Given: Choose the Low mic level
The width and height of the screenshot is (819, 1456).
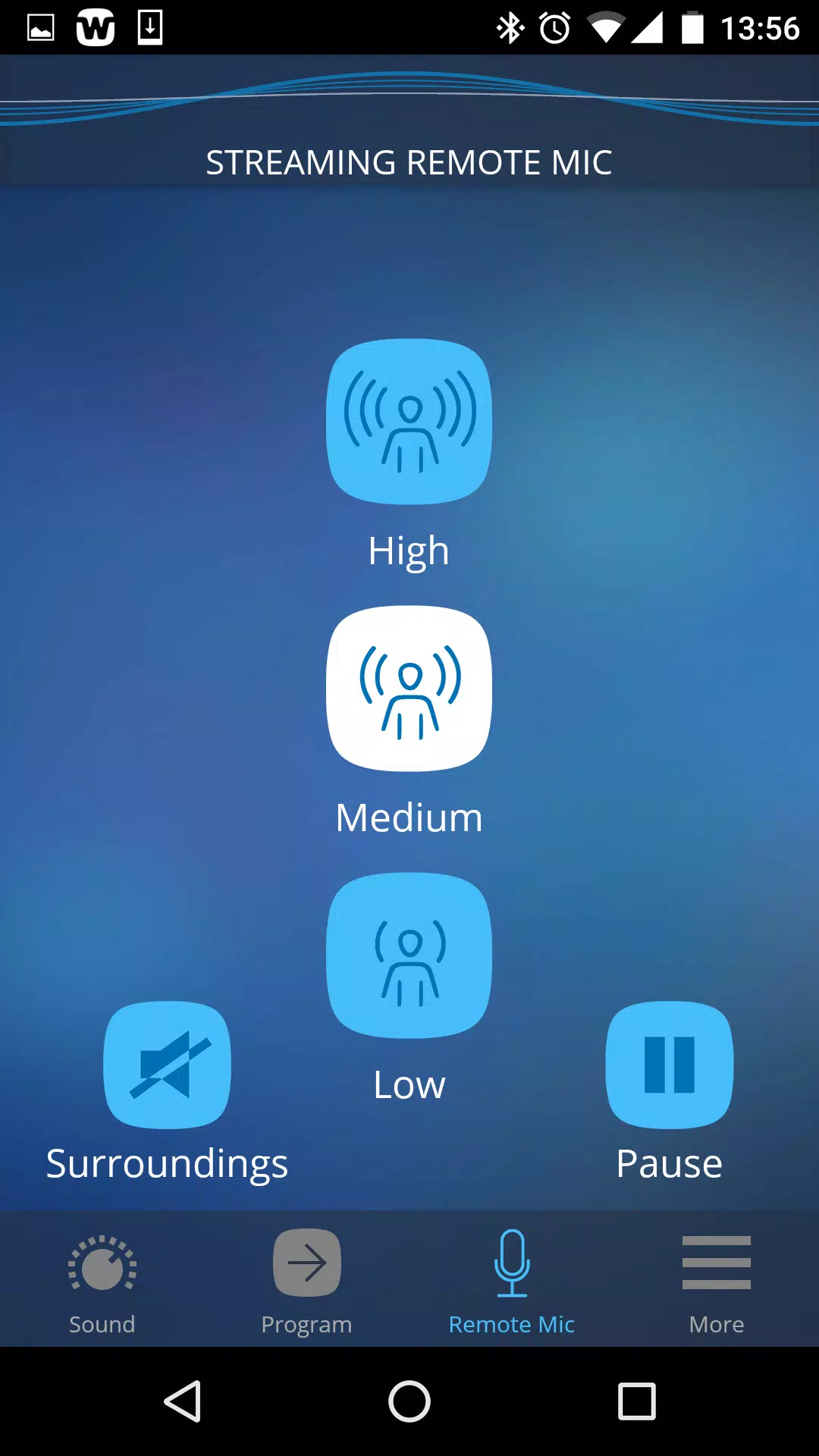Looking at the screenshot, I should pyautogui.click(x=409, y=955).
